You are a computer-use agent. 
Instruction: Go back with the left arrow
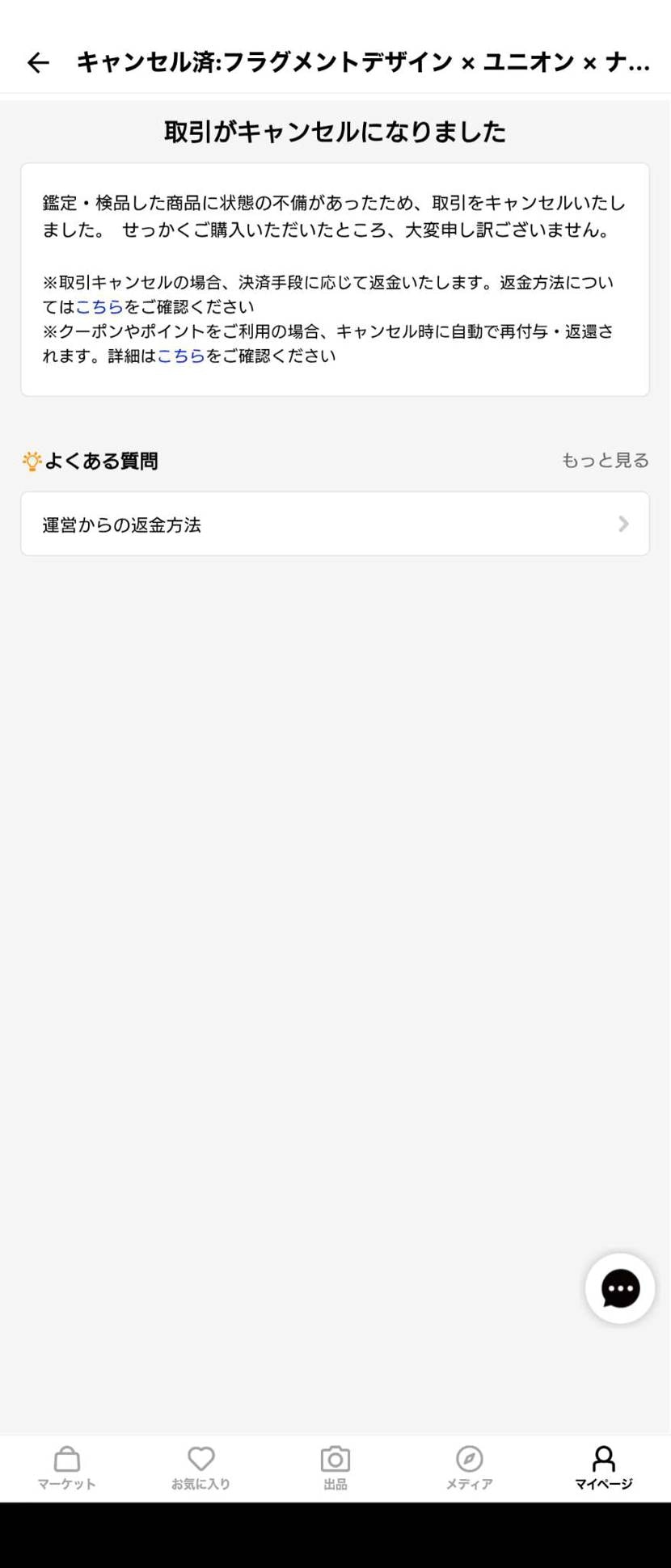tap(38, 63)
